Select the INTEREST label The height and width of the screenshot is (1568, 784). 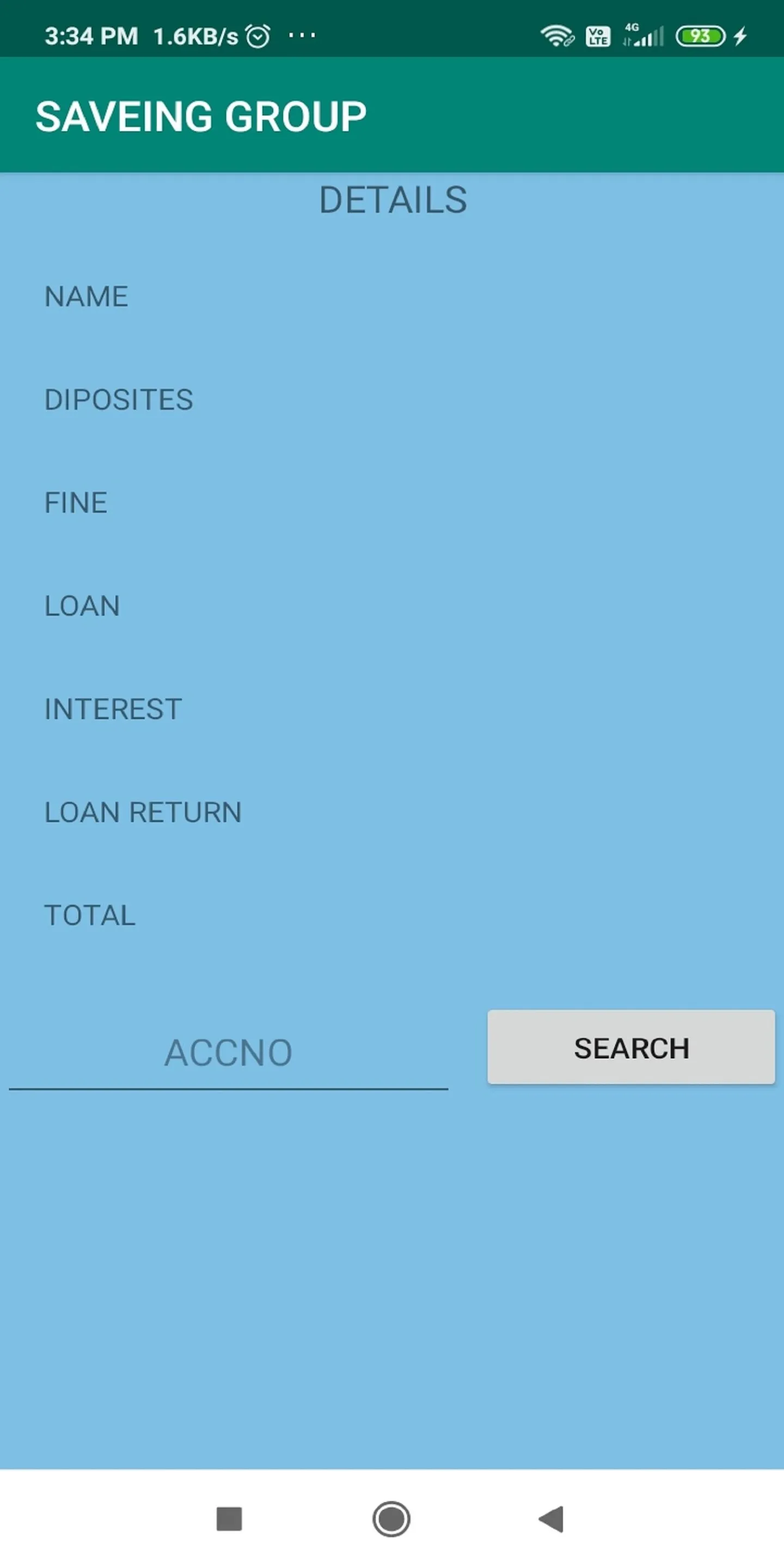tap(112, 708)
